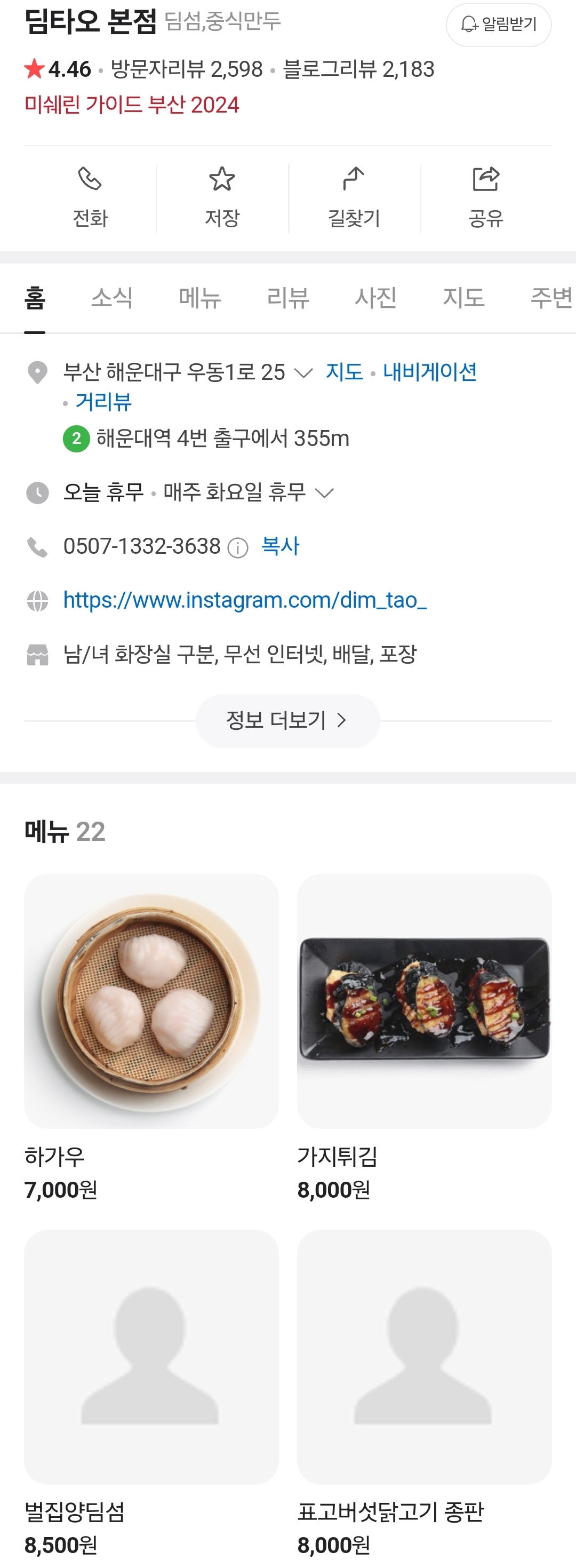Open the 하가우 menu item
576x1568 pixels.
click(151, 1001)
